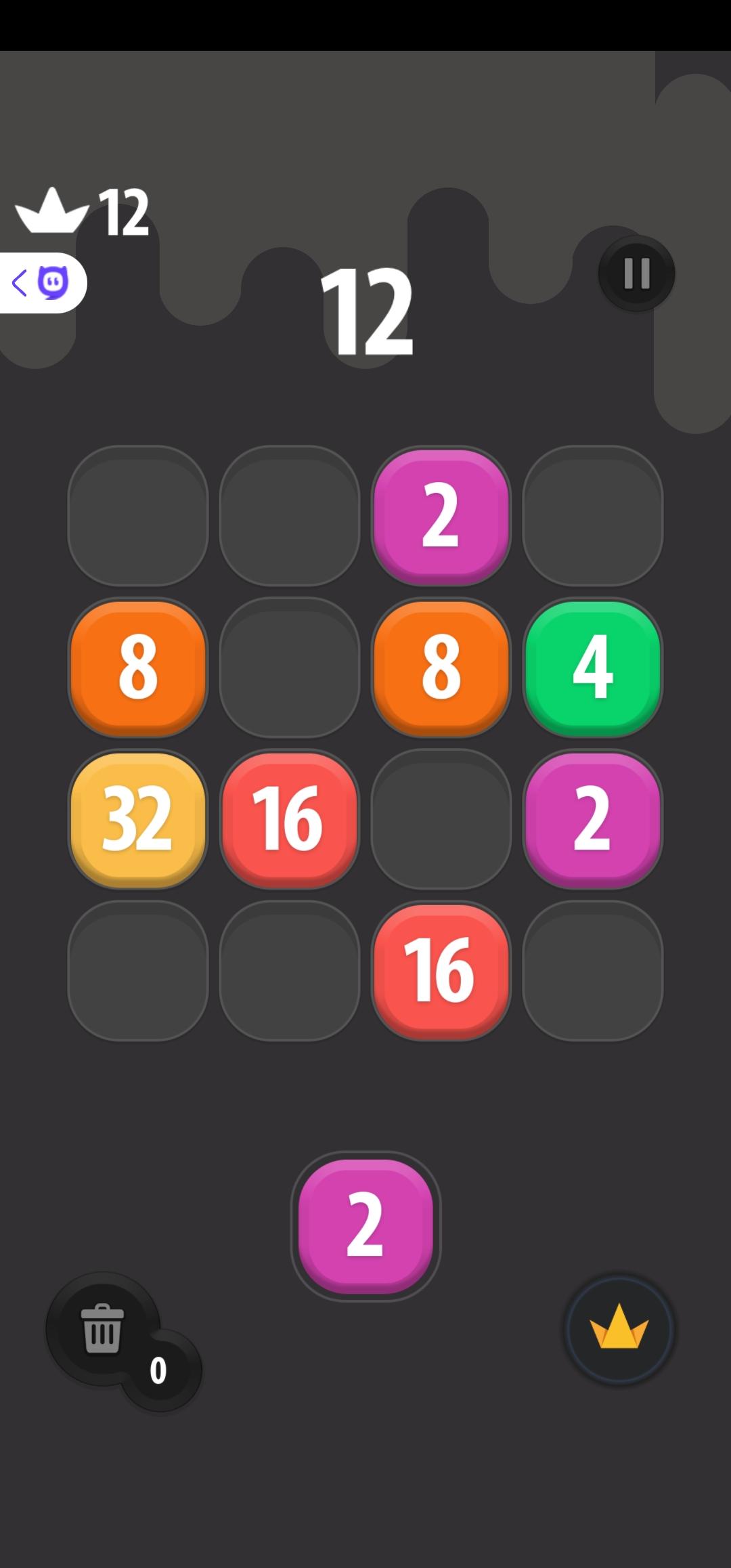This screenshot has height=1568, width=731.
Task: Pause the game
Action: click(636, 274)
